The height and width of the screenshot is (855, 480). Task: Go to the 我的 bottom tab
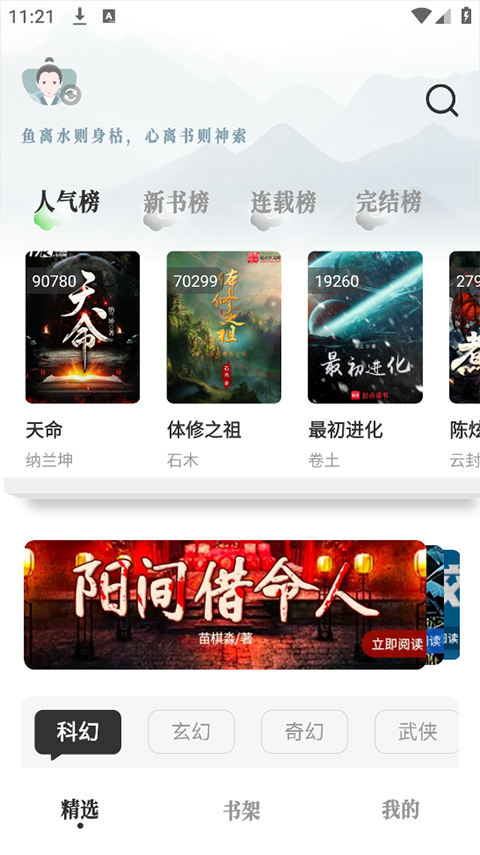(400, 810)
